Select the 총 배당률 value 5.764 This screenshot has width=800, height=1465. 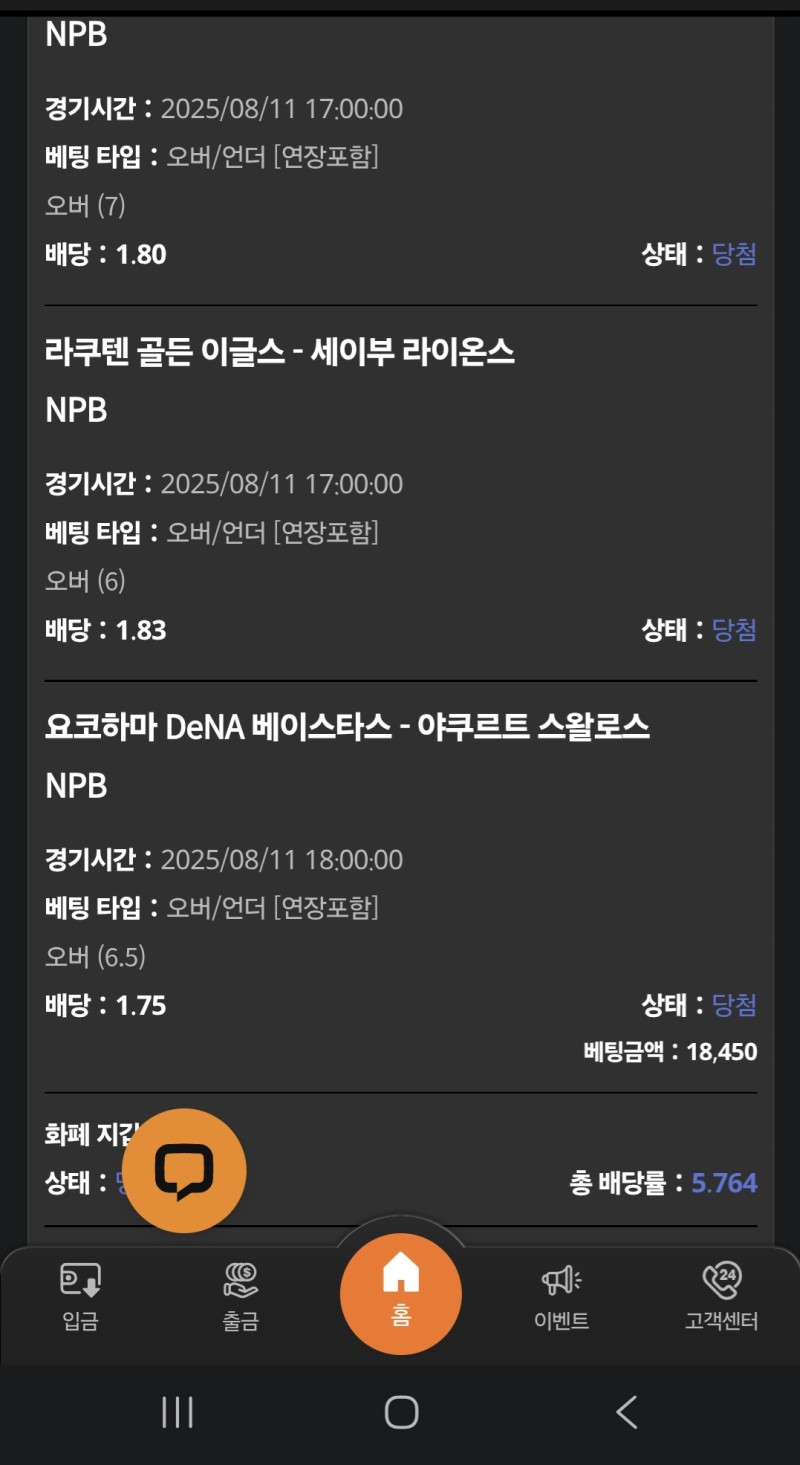click(x=725, y=1183)
